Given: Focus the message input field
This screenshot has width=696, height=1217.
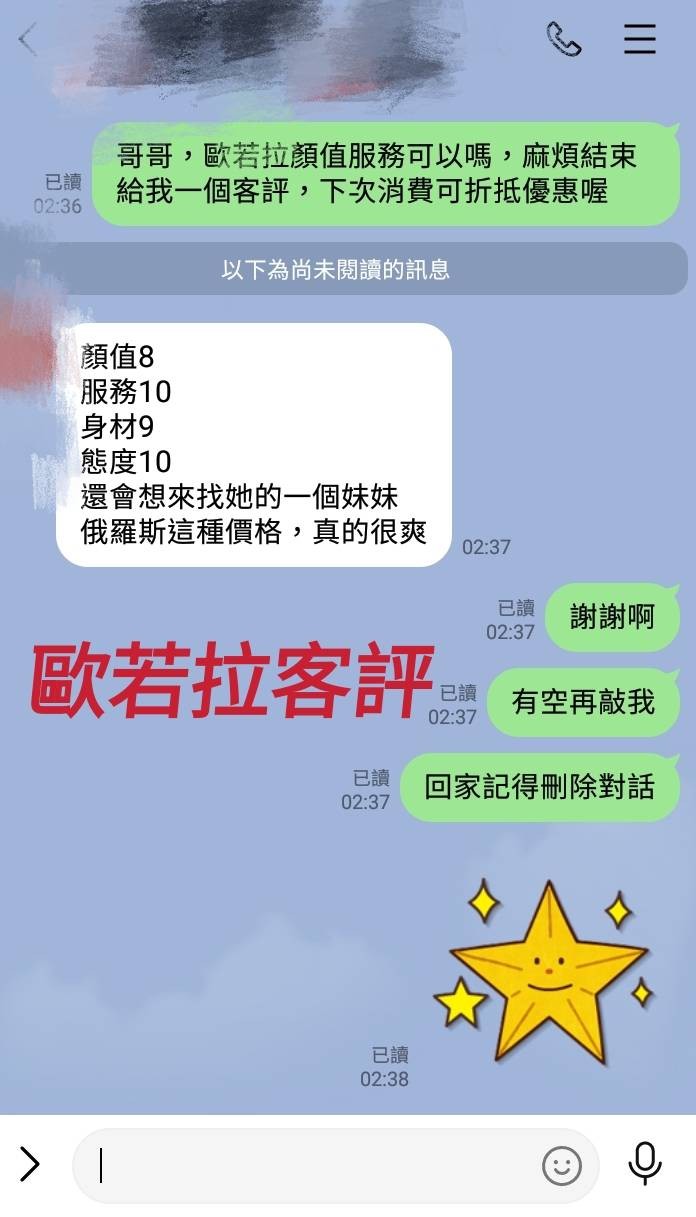Looking at the screenshot, I should (310, 1165).
